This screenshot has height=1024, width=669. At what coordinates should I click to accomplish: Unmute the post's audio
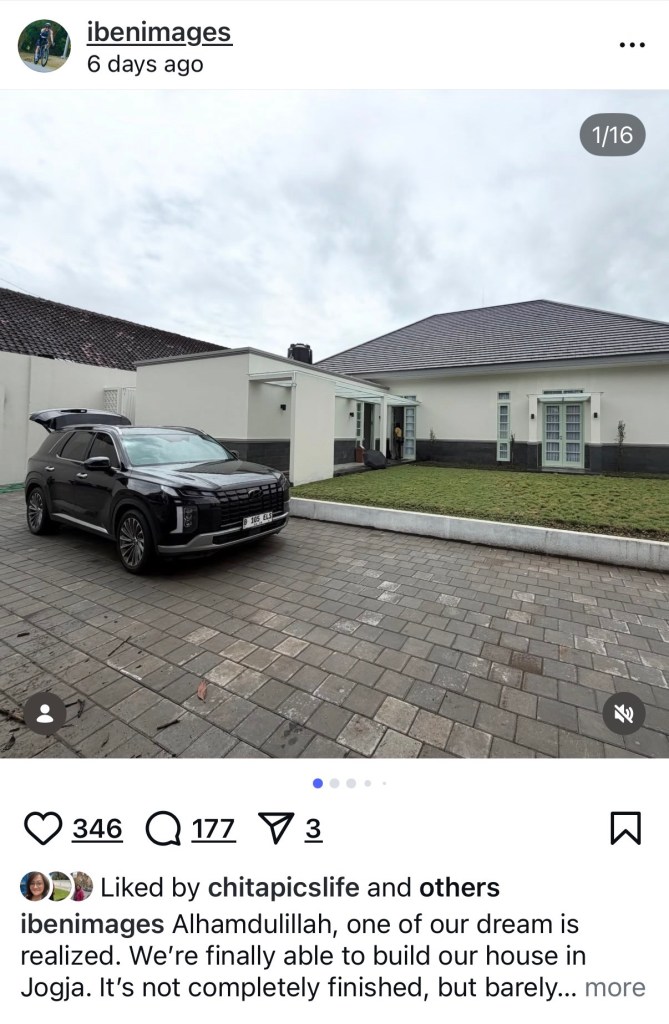click(624, 714)
